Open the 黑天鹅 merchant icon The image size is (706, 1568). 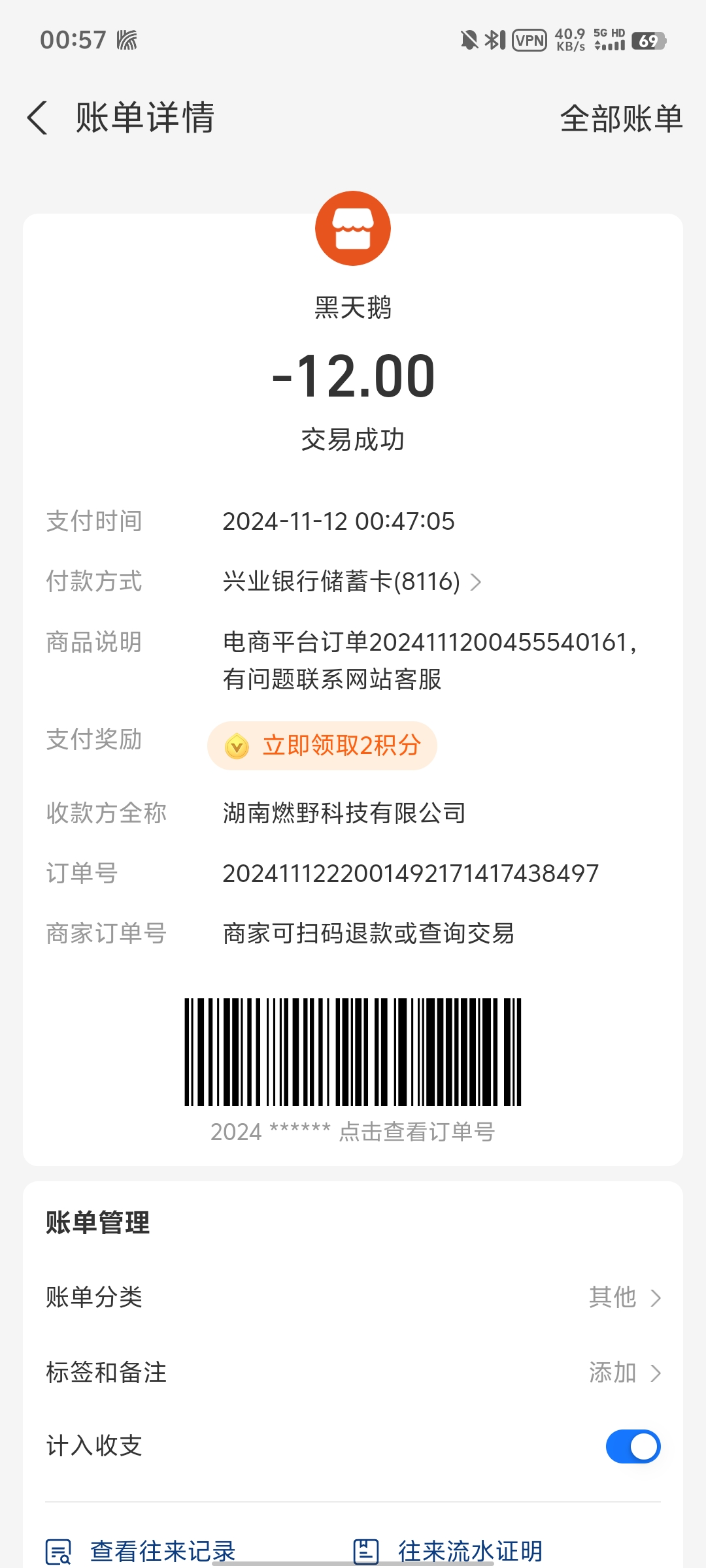353,229
